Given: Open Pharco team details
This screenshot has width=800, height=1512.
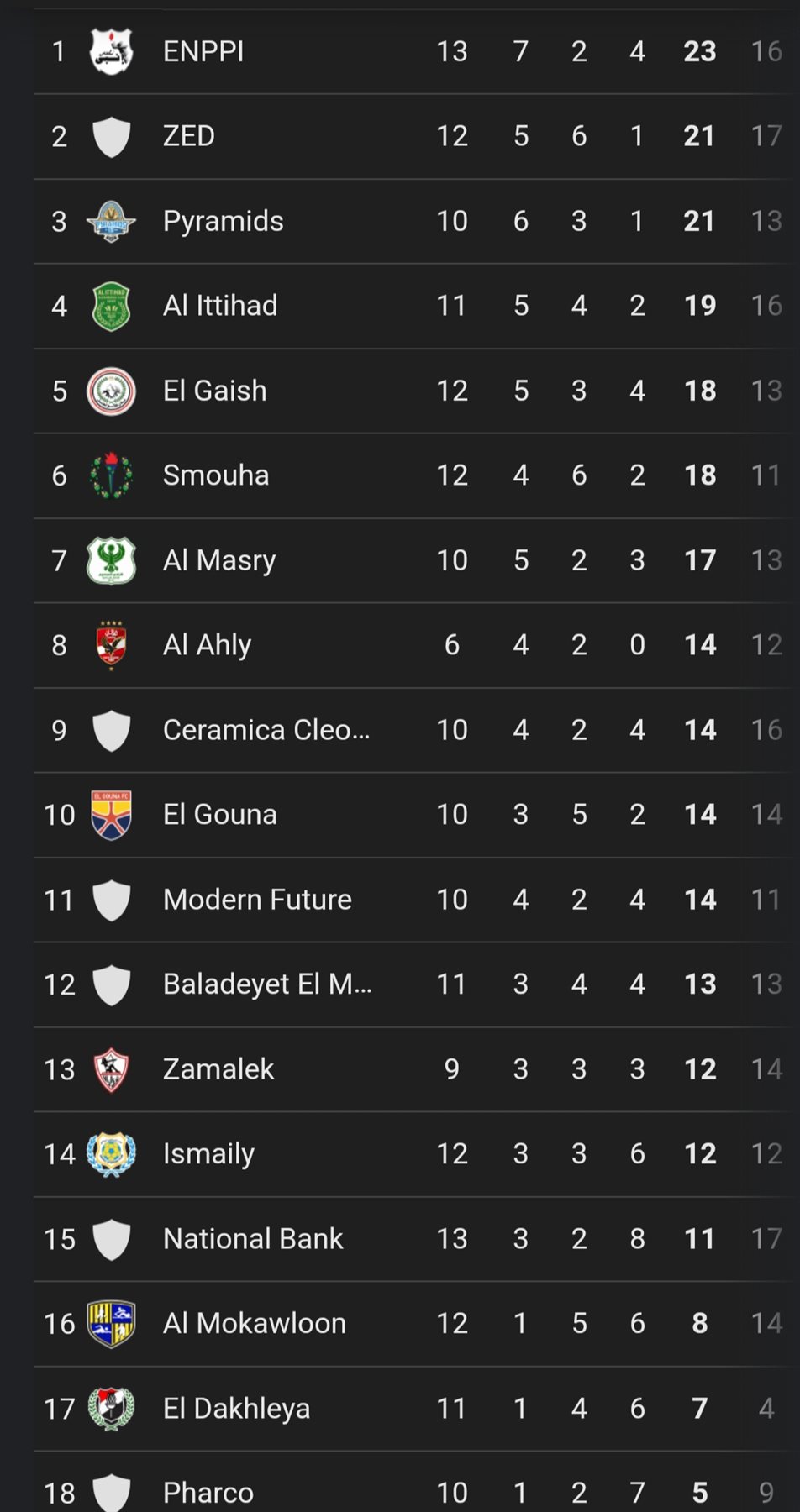Looking at the screenshot, I should pos(208,1493).
